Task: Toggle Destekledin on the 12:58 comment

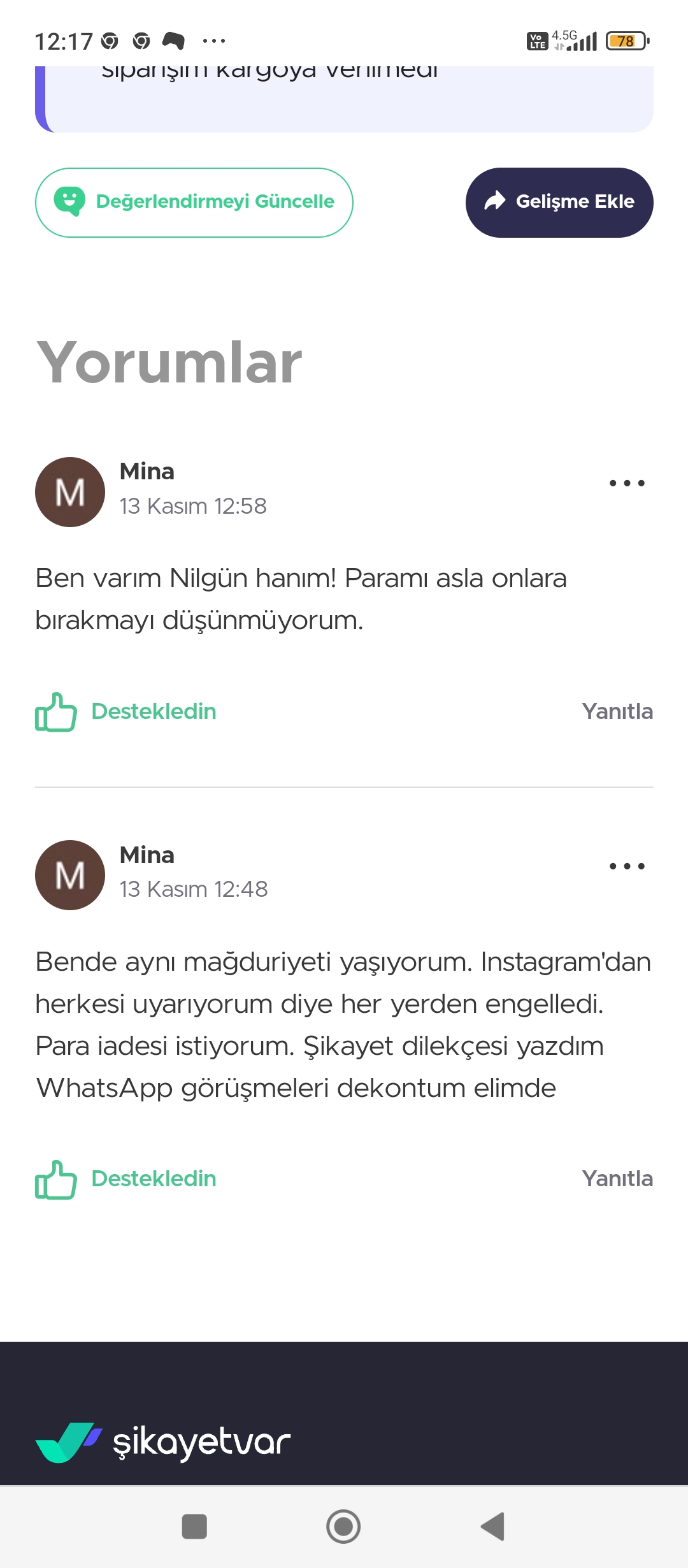Action: (x=126, y=711)
